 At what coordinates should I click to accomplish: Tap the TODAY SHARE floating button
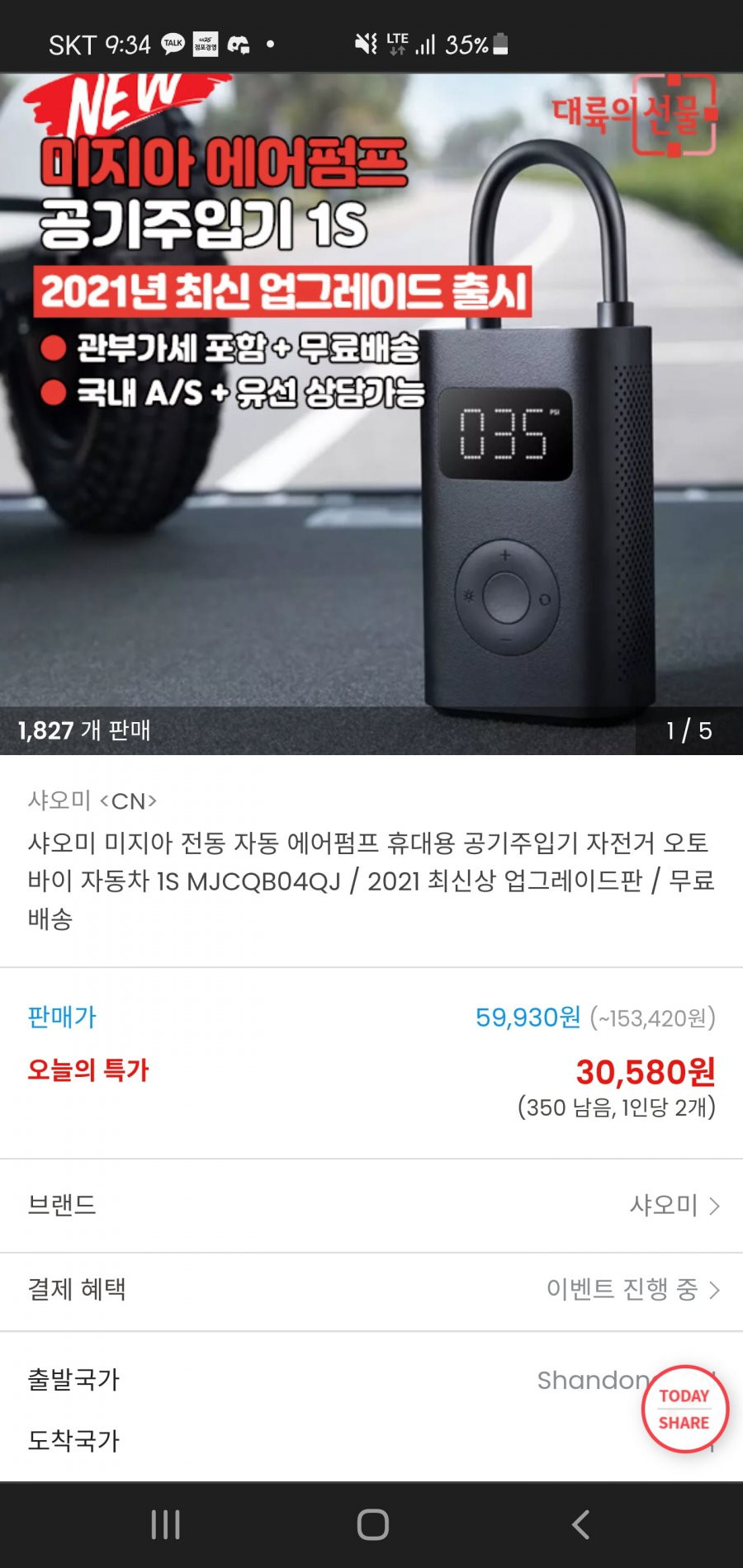(684, 1409)
